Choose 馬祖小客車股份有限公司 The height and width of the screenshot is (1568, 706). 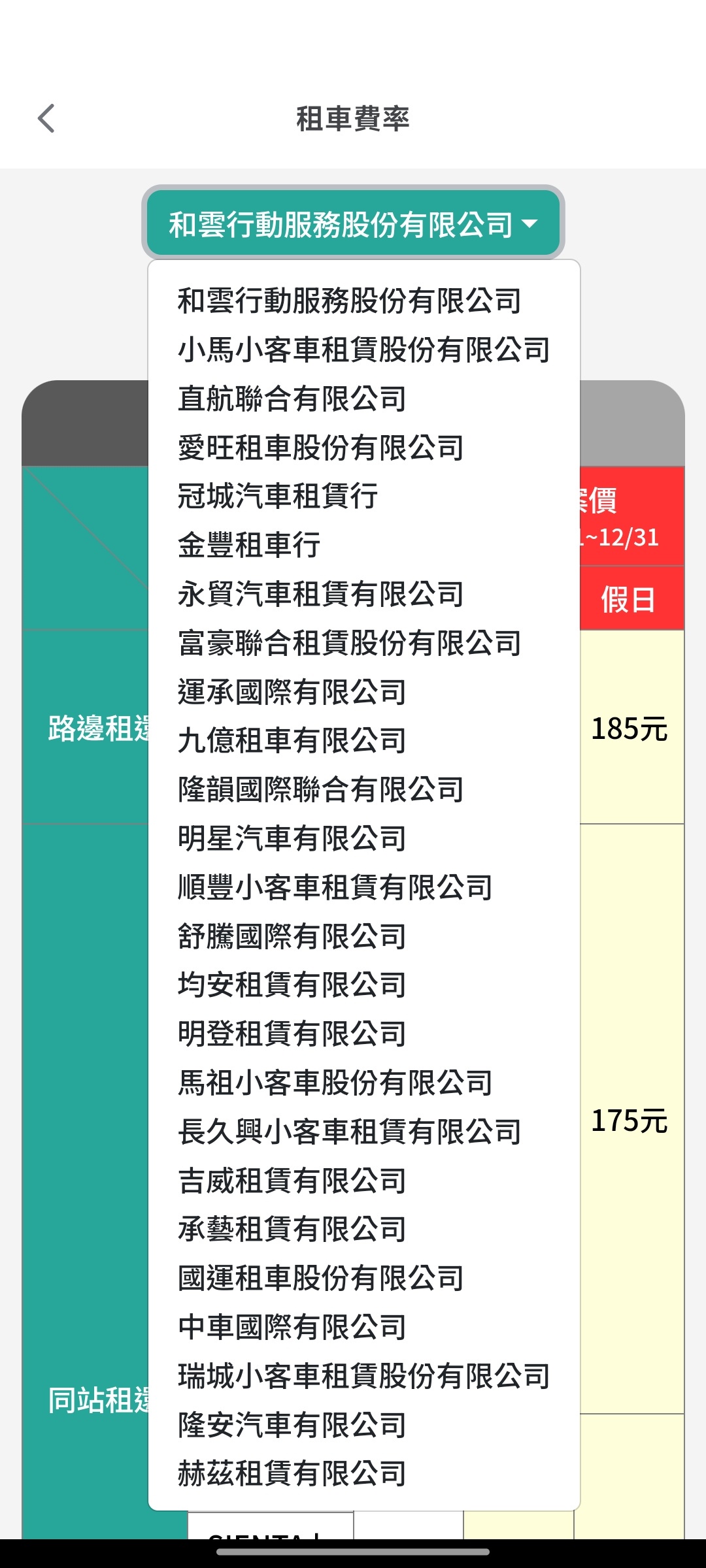pyautogui.click(x=364, y=1083)
